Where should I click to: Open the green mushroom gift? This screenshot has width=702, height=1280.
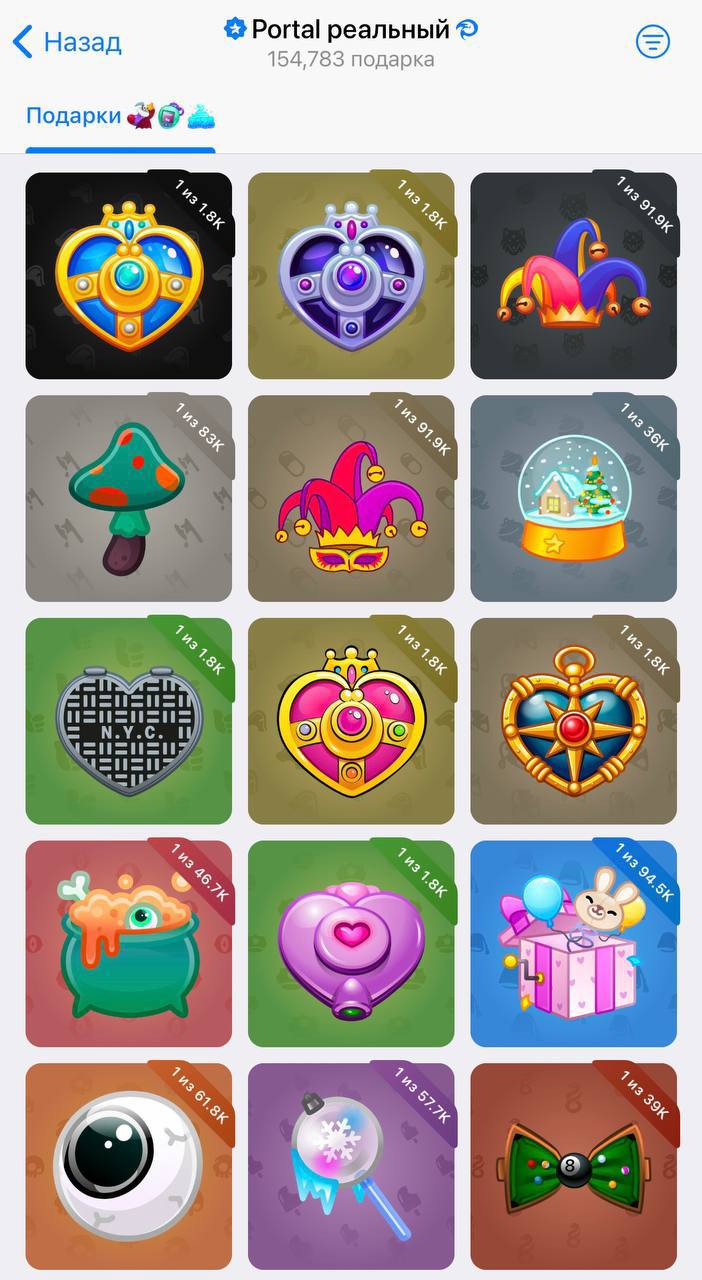click(x=129, y=498)
